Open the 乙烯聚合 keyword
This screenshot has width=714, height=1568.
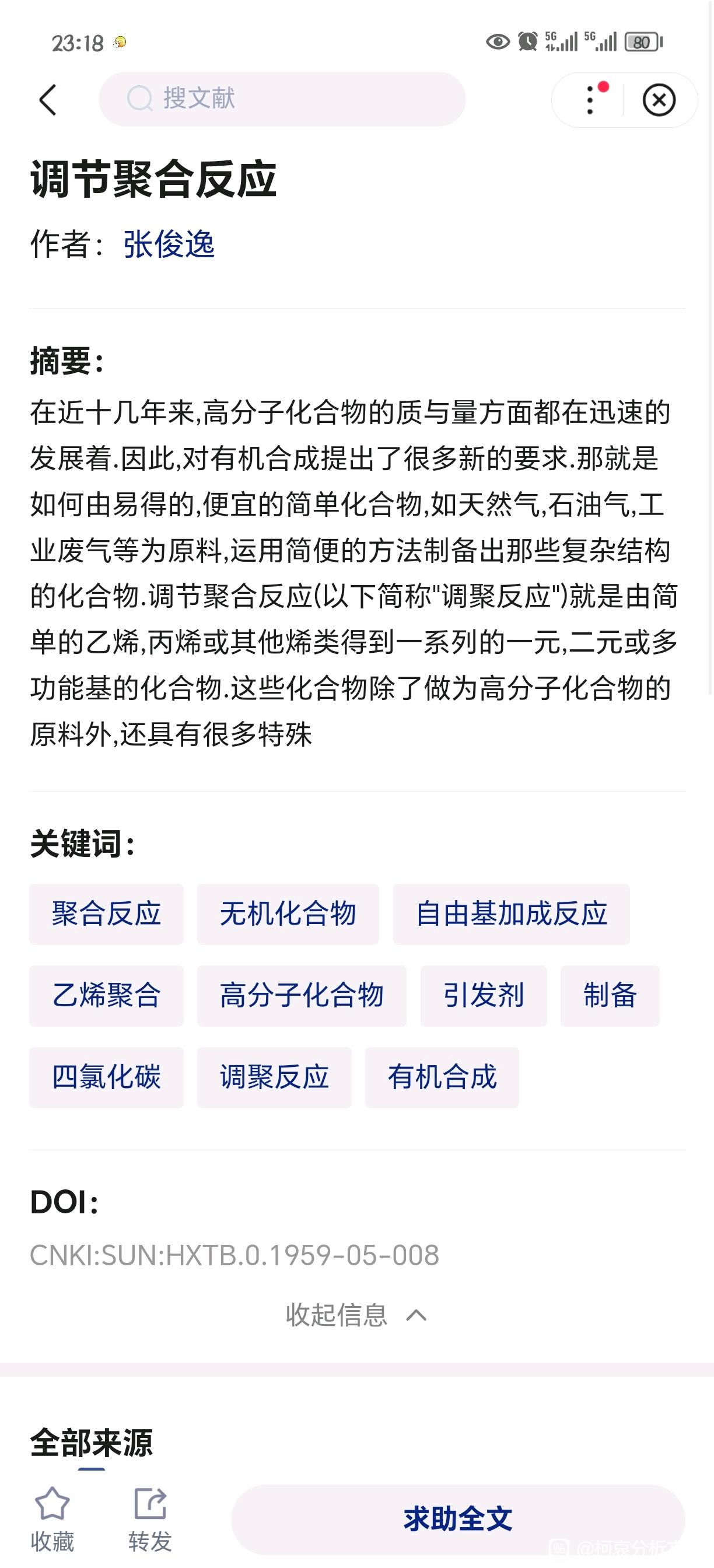point(107,996)
